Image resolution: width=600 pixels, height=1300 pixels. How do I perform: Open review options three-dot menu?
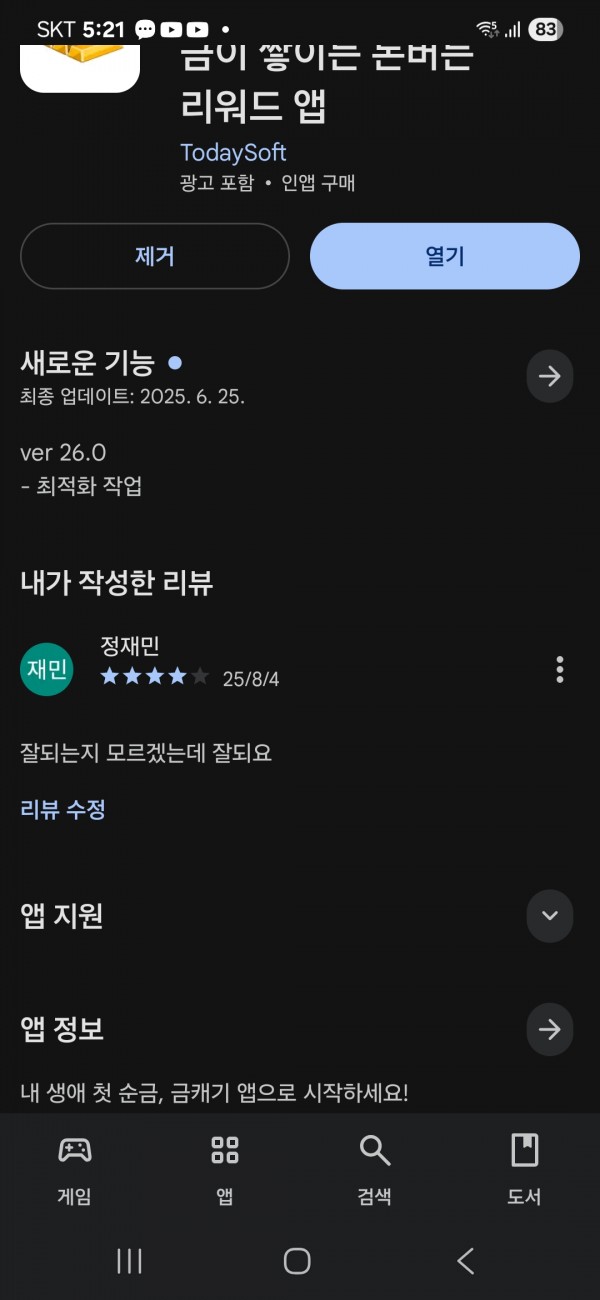point(560,669)
